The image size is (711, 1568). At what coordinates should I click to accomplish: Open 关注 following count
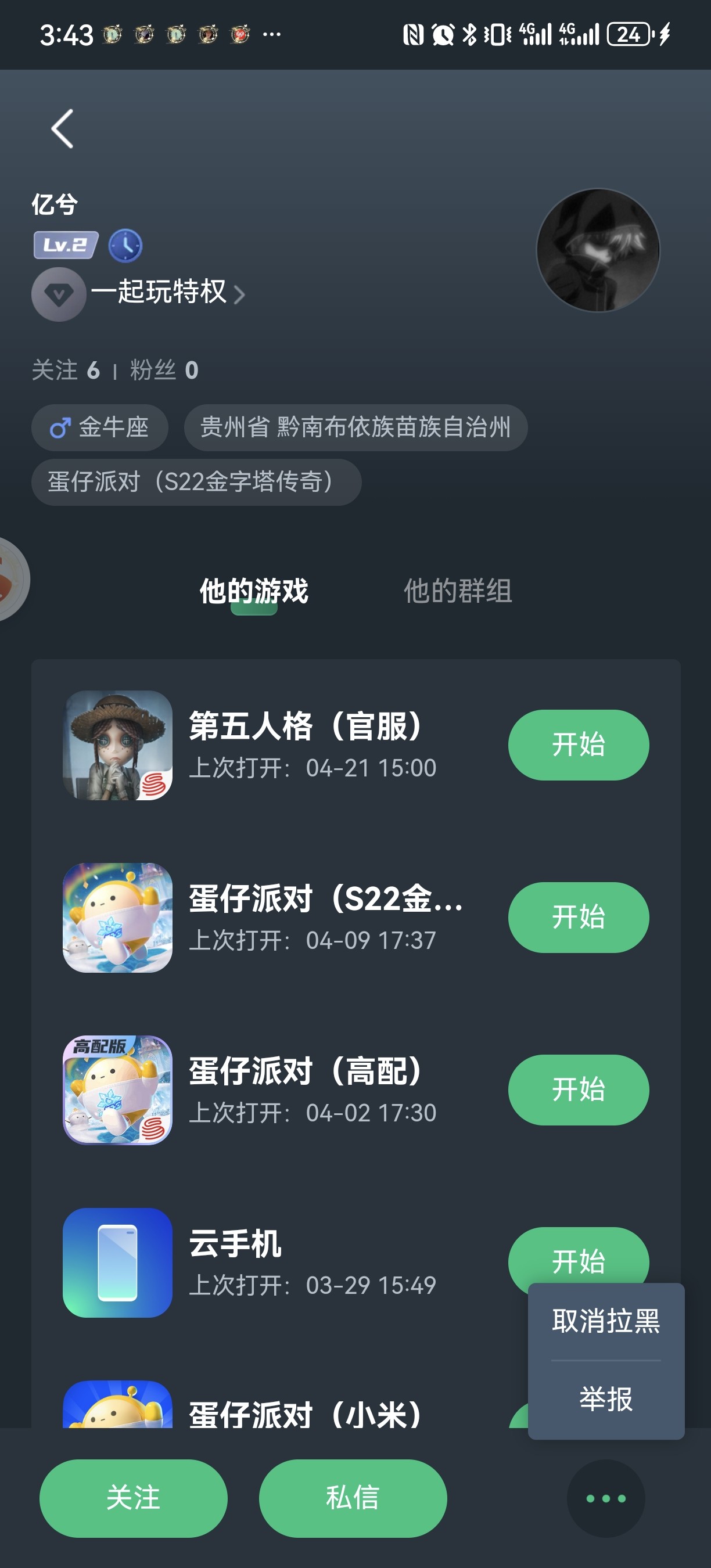66,370
